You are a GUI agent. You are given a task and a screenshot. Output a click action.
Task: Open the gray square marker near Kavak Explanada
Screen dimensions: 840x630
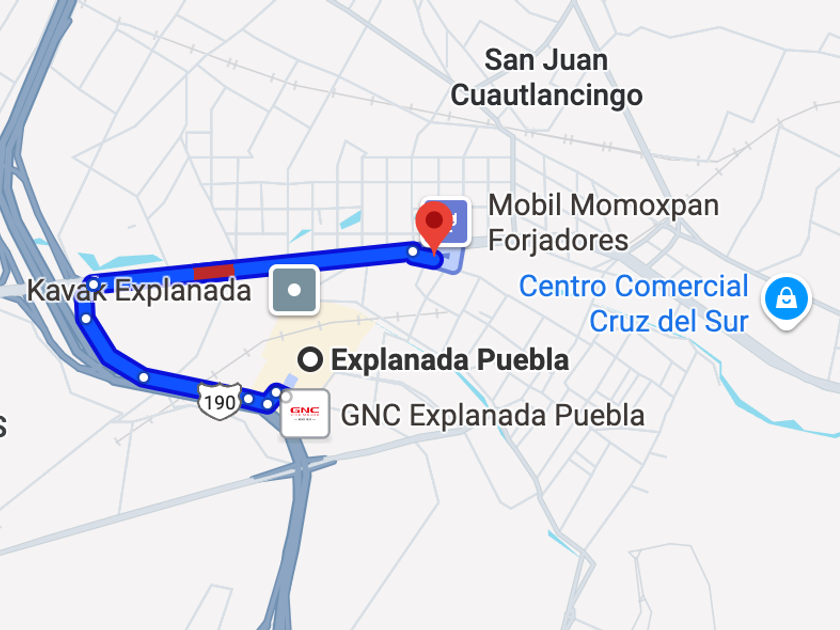(294, 290)
